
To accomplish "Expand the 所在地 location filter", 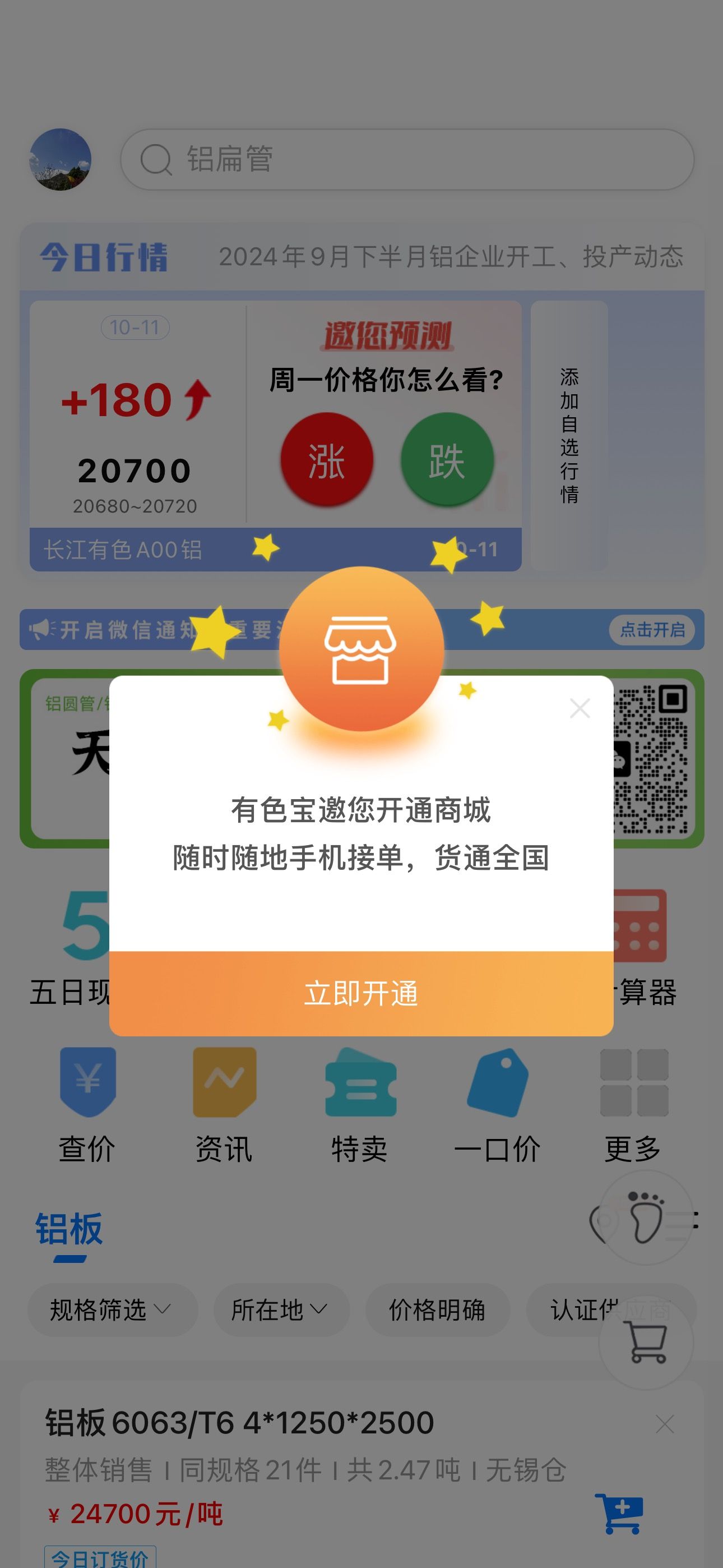I will pyautogui.click(x=281, y=1310).
